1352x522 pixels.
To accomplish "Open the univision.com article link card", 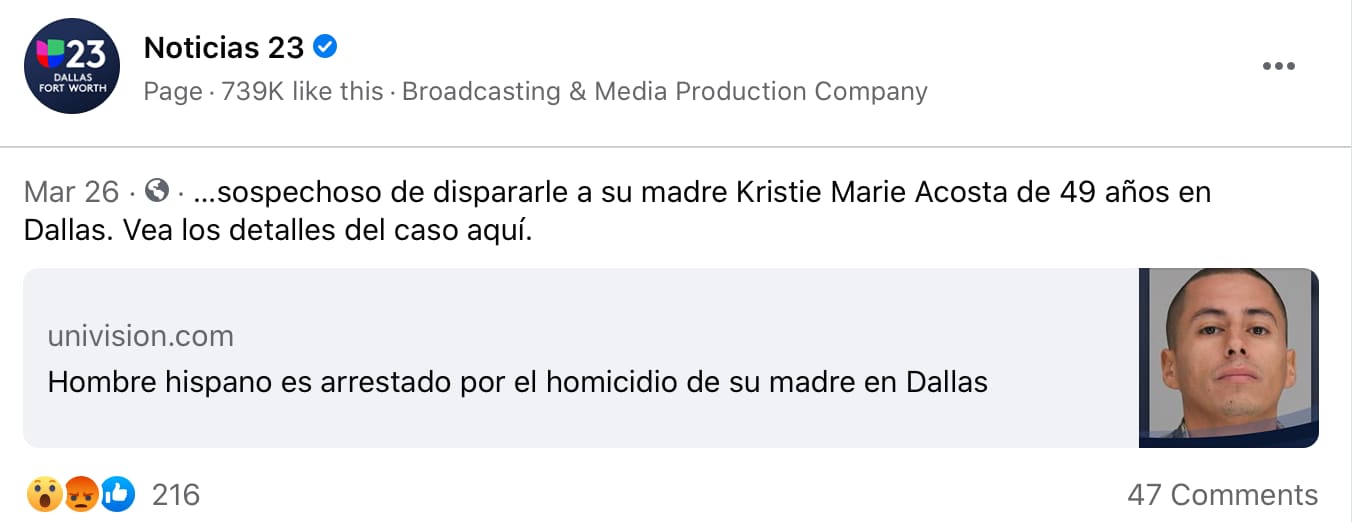I will [580, 358].
